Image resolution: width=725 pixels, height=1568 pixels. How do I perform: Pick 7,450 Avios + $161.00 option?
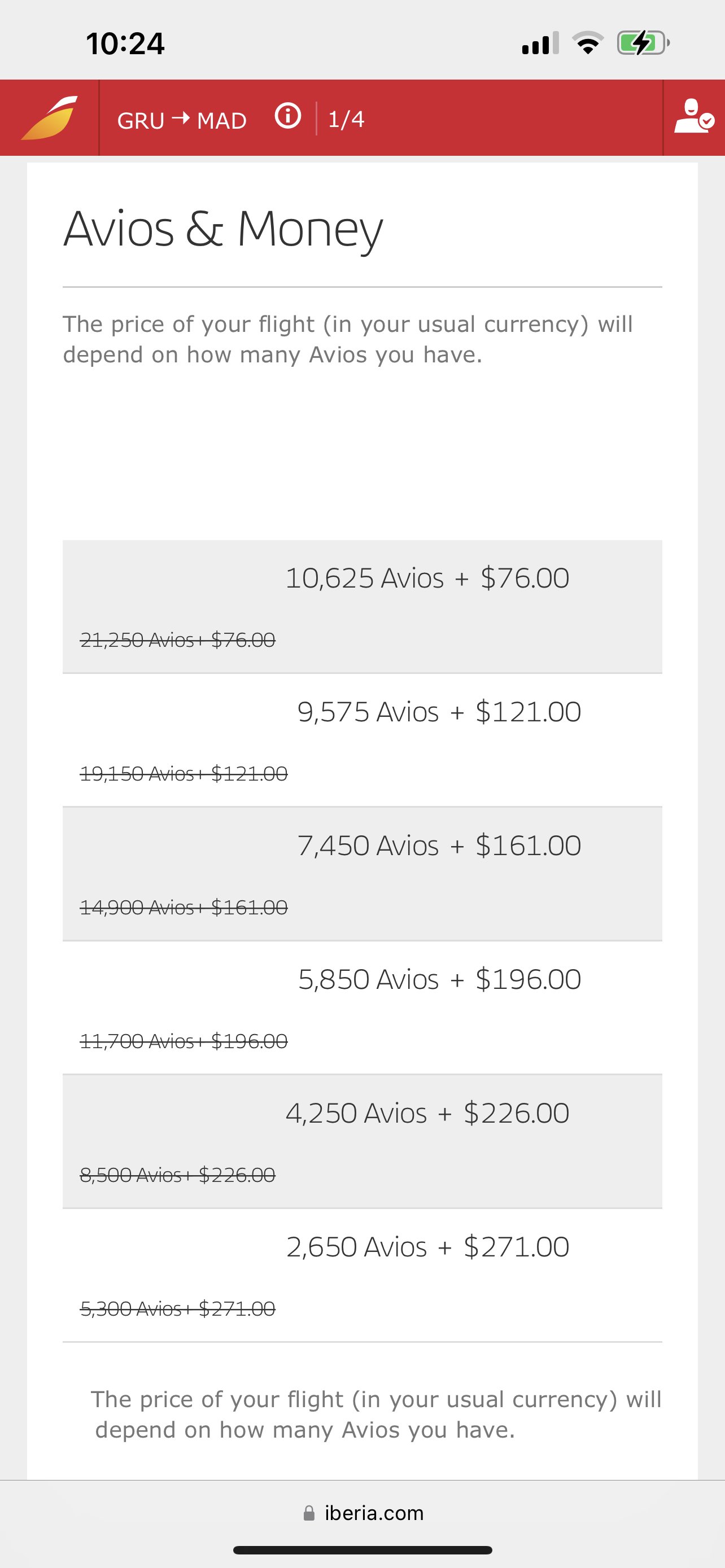click(362, 874)
